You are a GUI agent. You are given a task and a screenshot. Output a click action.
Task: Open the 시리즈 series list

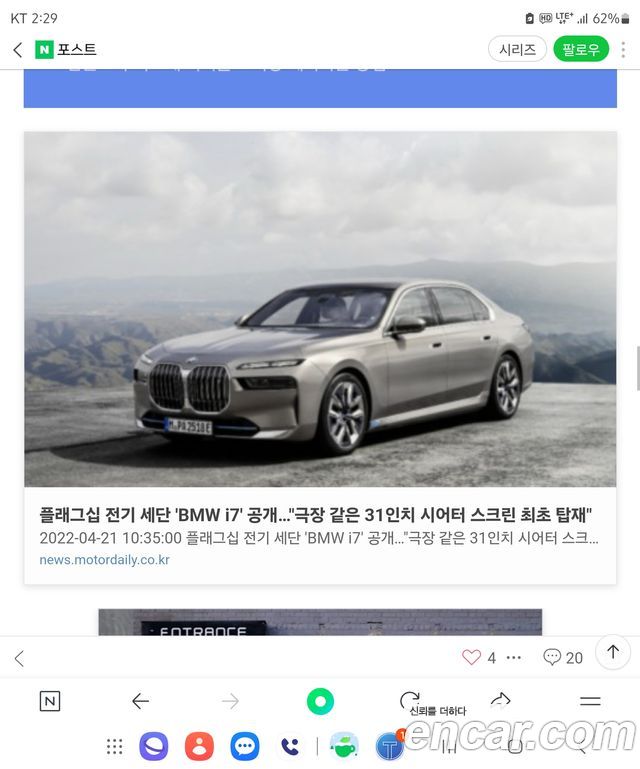(517, 49)
